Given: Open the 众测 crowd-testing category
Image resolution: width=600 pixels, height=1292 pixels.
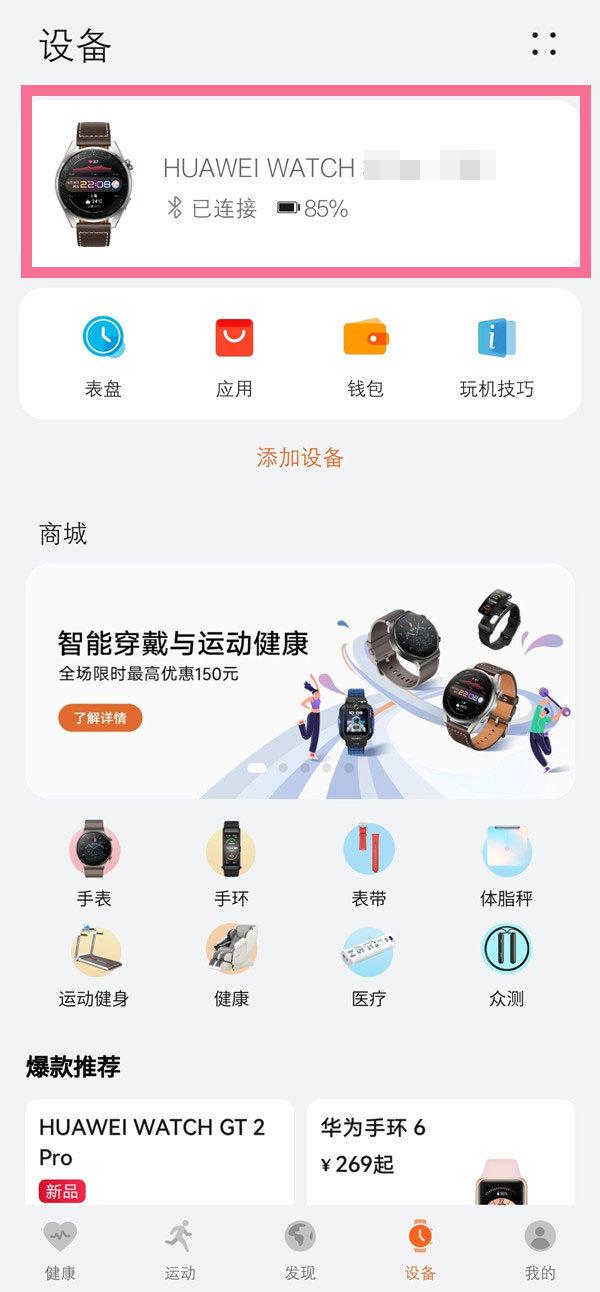Looking at the screenshot, I should [506, 964].
